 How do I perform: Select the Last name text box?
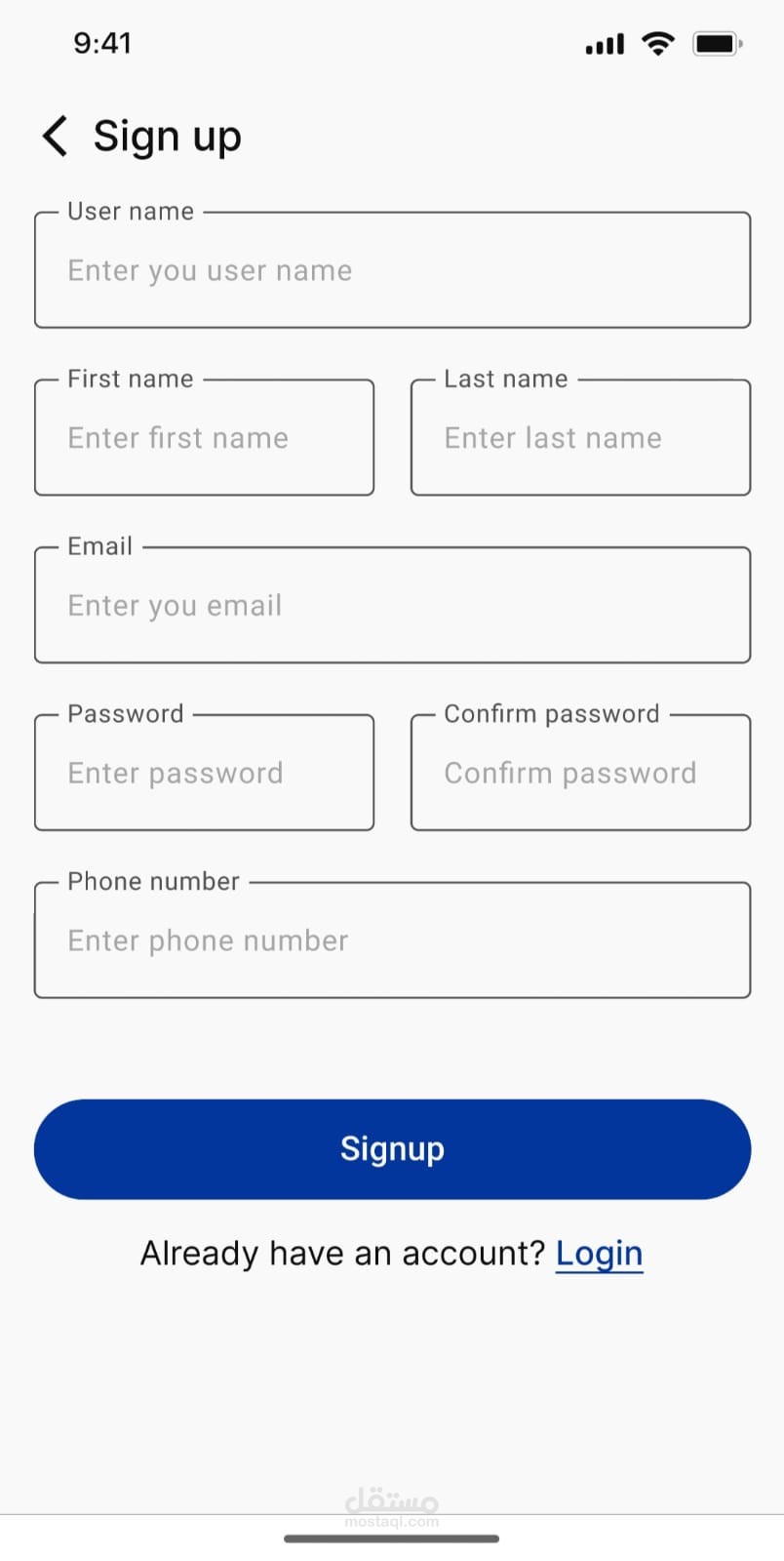(581, 437)
